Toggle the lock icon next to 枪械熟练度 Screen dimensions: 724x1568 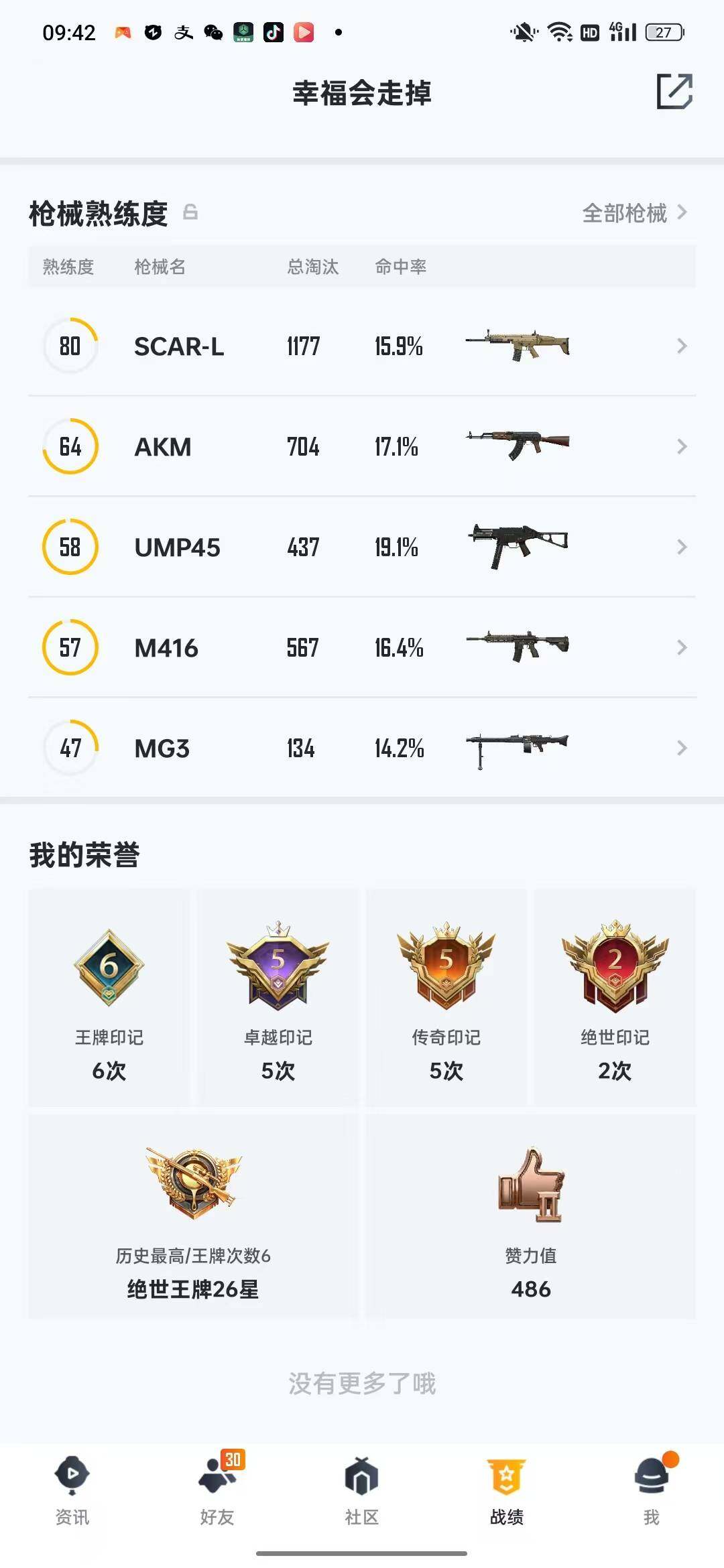(190, 213)
